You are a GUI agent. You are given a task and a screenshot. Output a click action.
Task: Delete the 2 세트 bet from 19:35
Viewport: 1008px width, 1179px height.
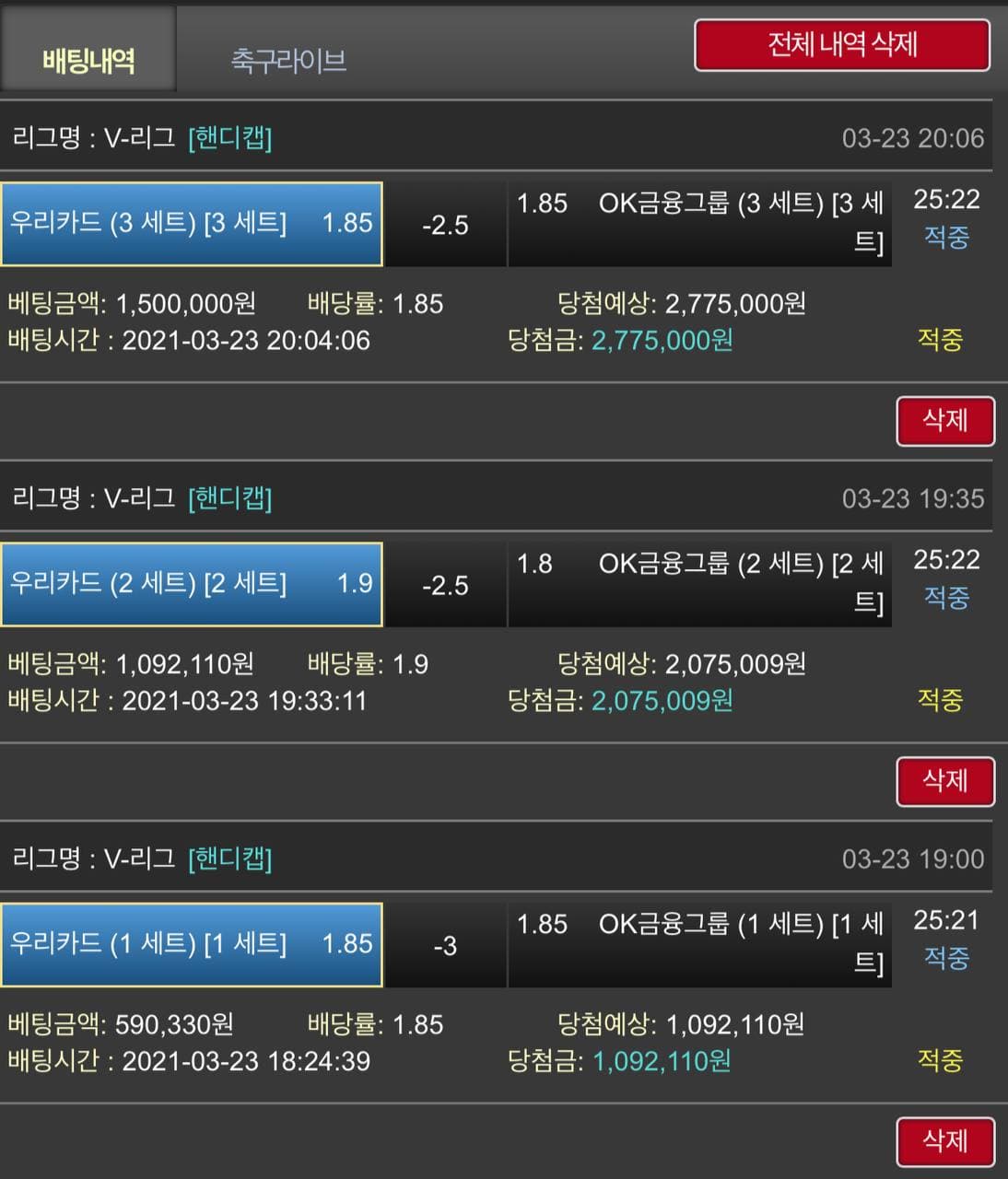click(x=944, y=781)
